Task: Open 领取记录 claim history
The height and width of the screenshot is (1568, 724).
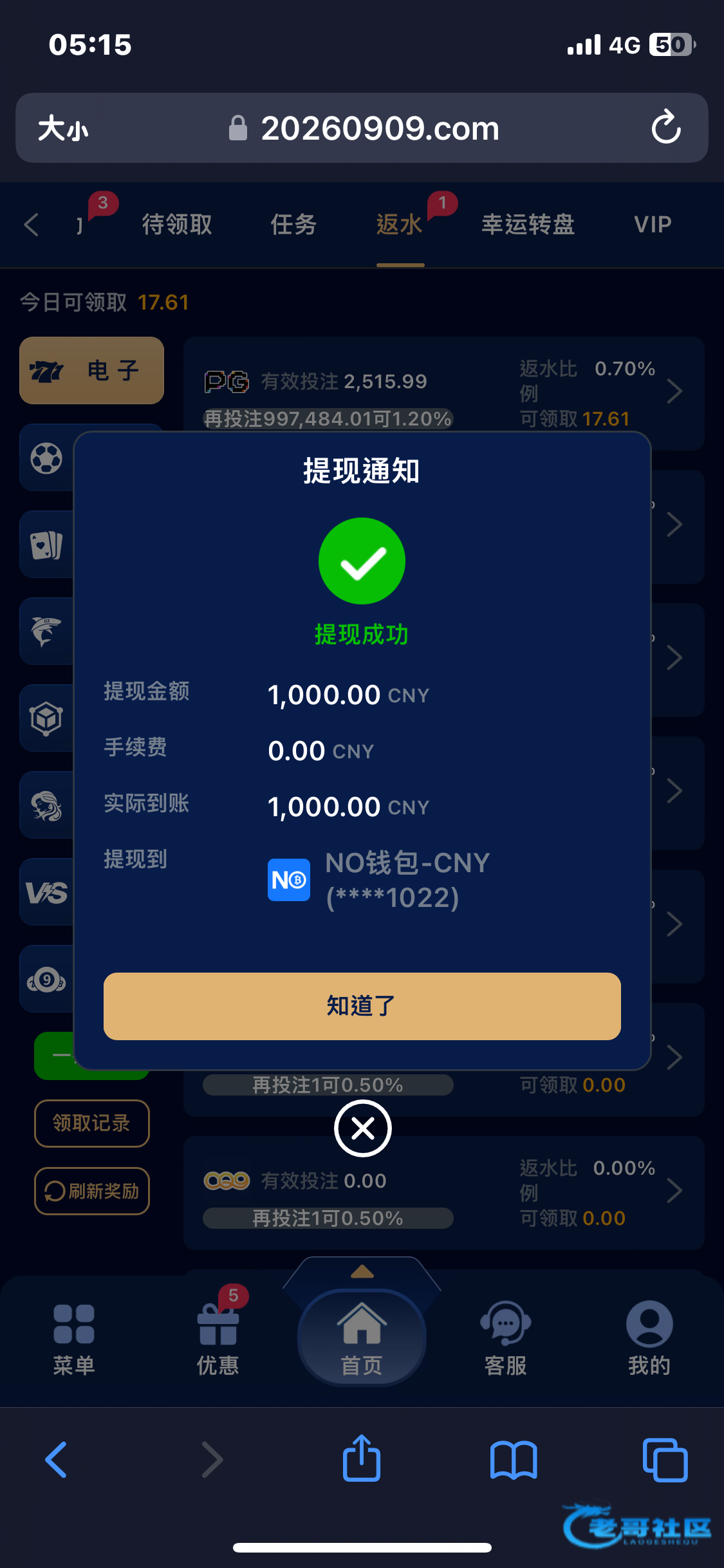Action: click(91, 1123)
